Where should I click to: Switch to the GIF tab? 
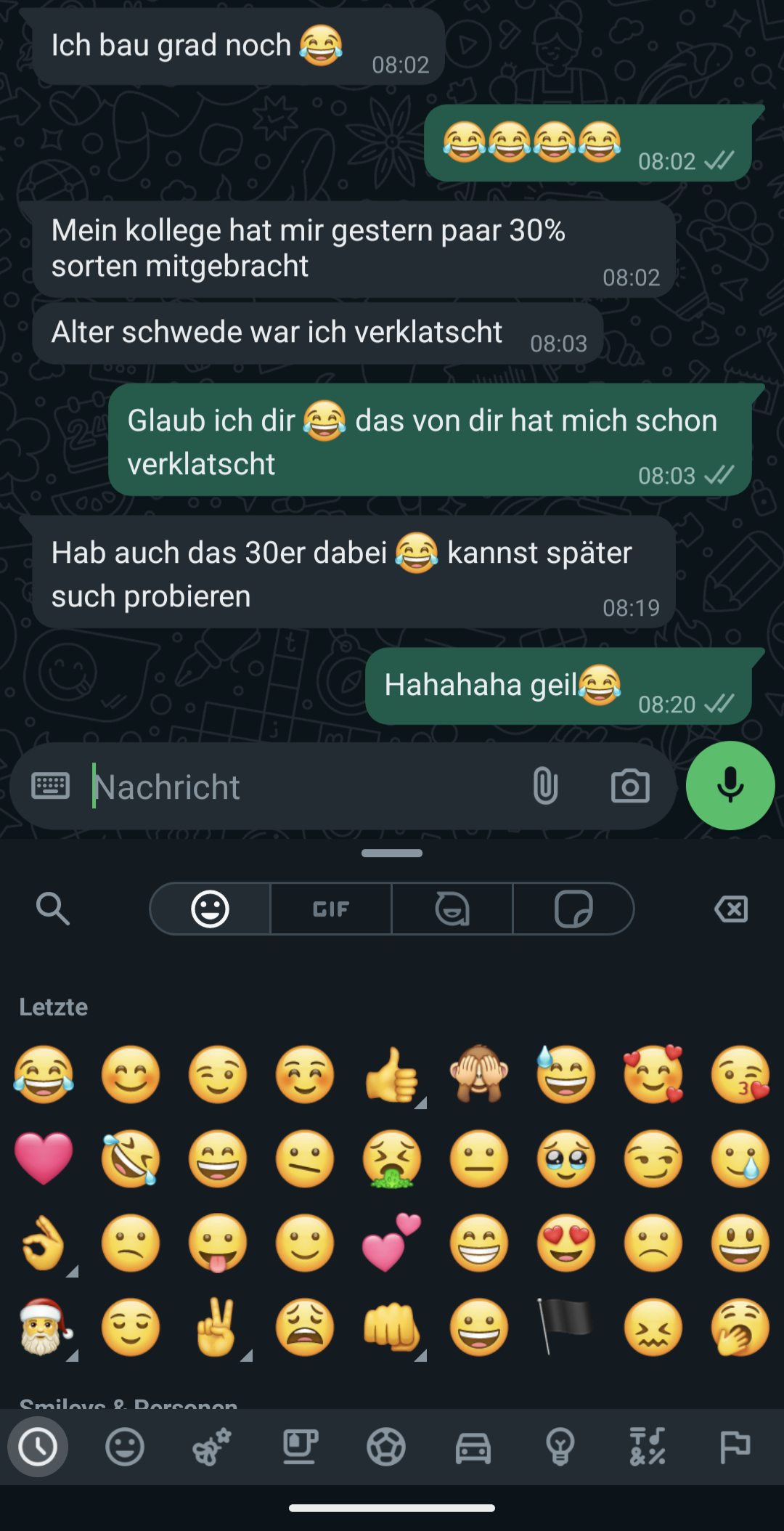click(331, 909)
